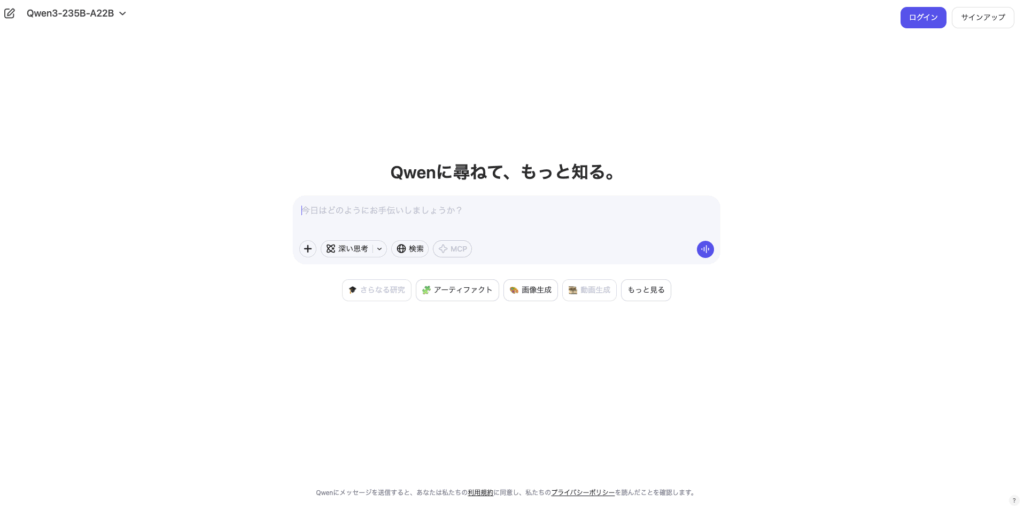The image size is (1024, 510).
Task: Open the help question mark icon
Action: (x=1013, y=500)
